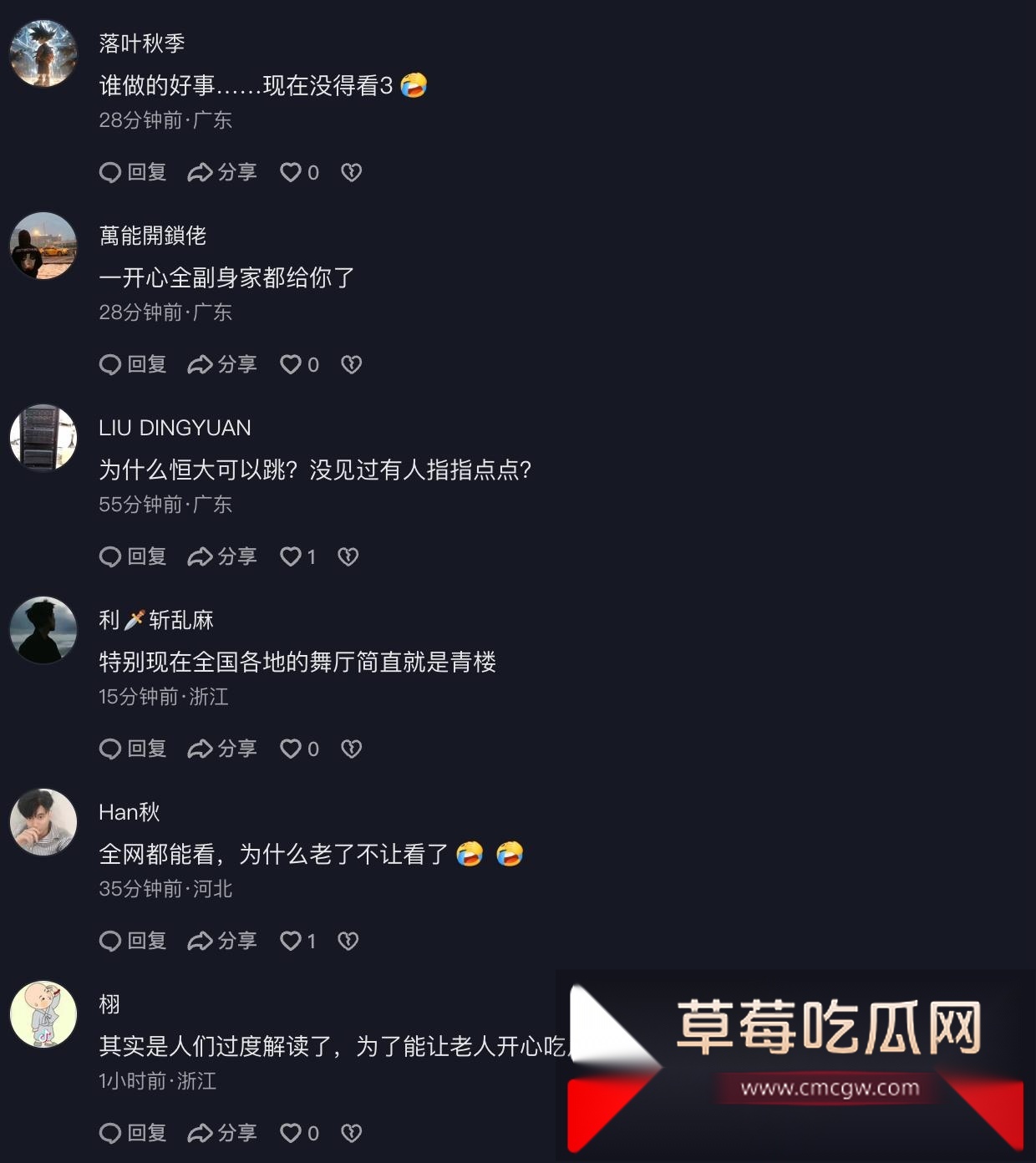The image size is (1036, 1163).
Task: Click the laughing emoji in 落叶秋季's comment
Action: tap(413, 85)
